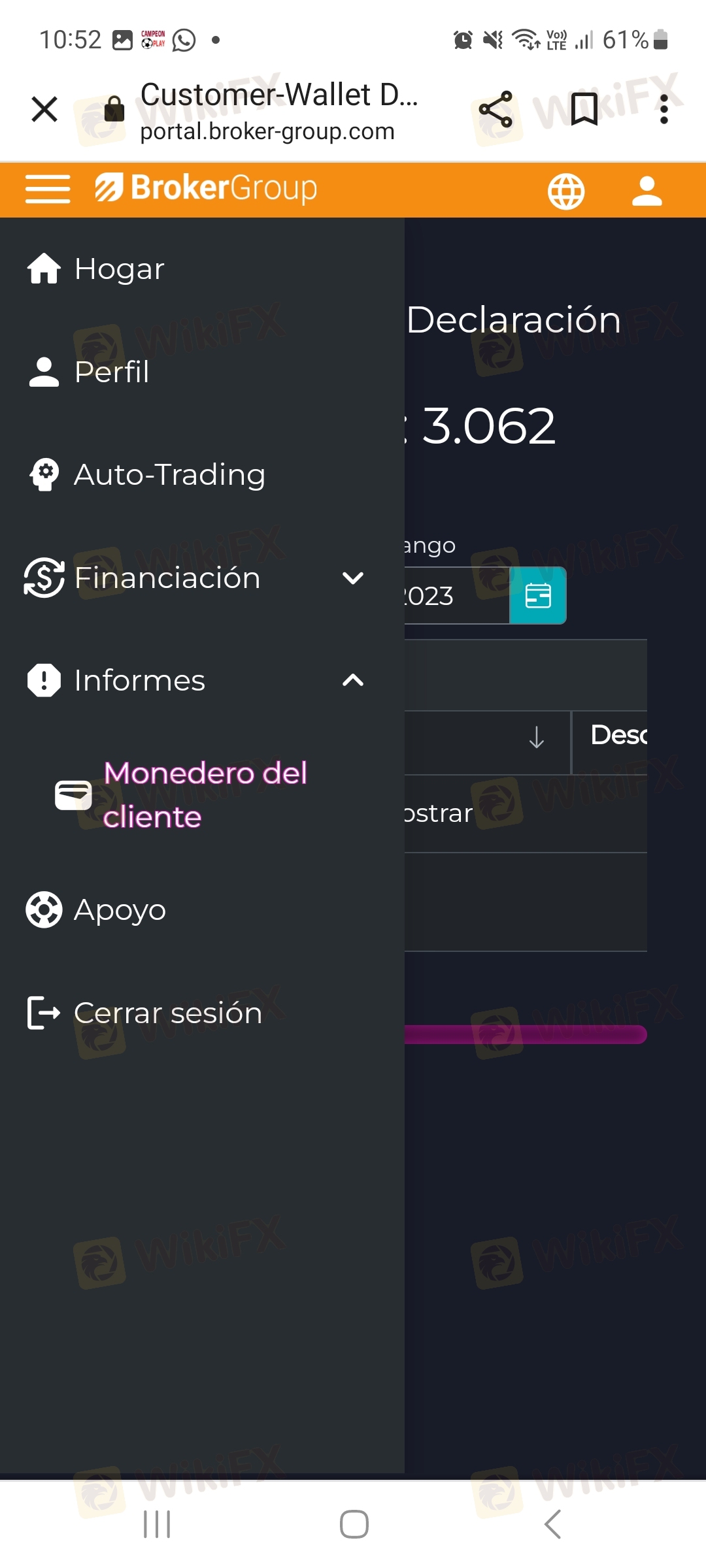Sort the column with the down arrow
Image resolution: width=706 pixels, height=1568 pixels.
click(x=537, y=737)
